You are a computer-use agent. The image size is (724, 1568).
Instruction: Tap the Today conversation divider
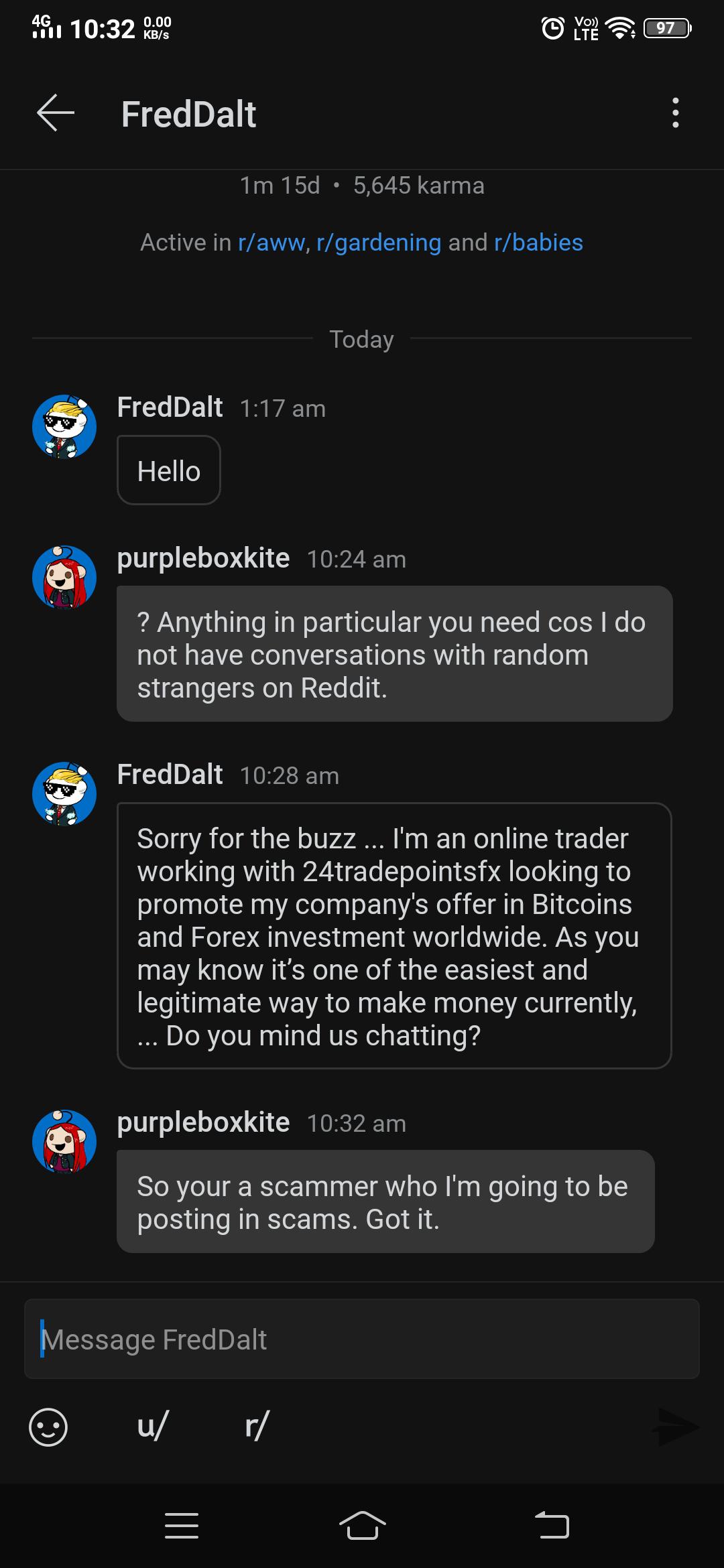[x=362, y=340]
